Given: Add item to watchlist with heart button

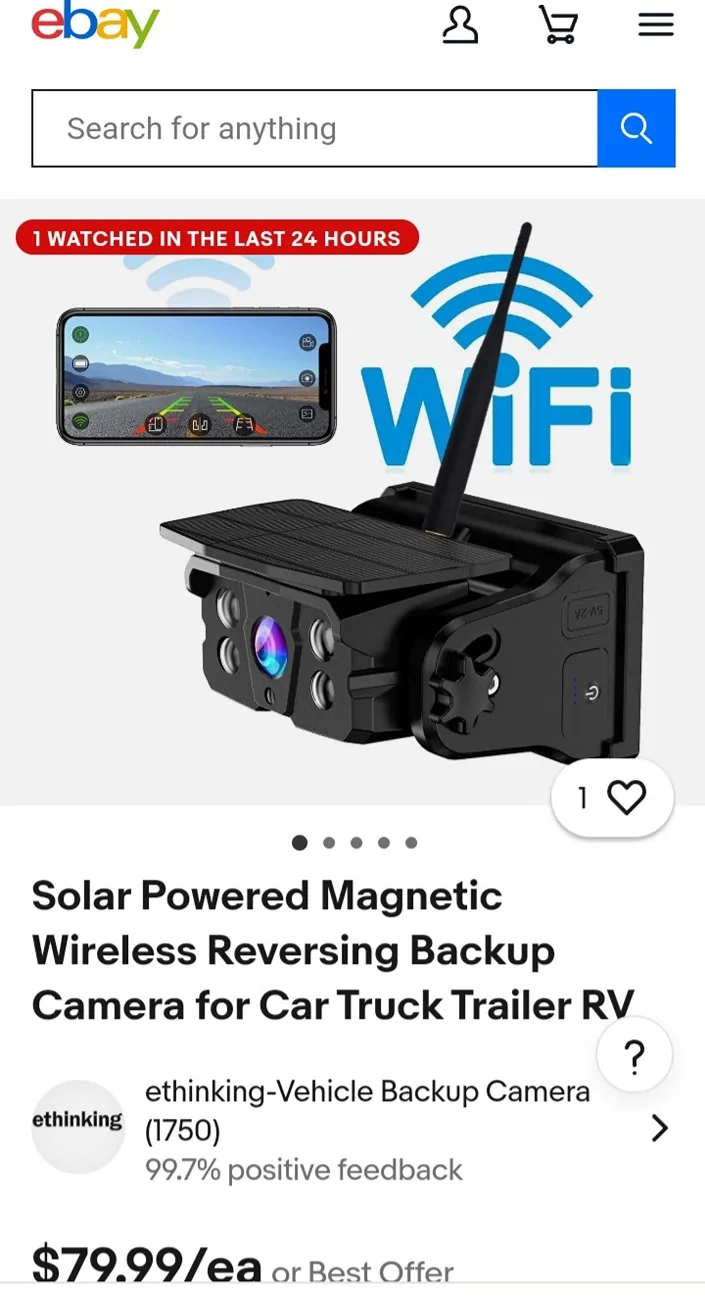Looking at the screenshot, I should pyautogui.click(x=612, y=797).
